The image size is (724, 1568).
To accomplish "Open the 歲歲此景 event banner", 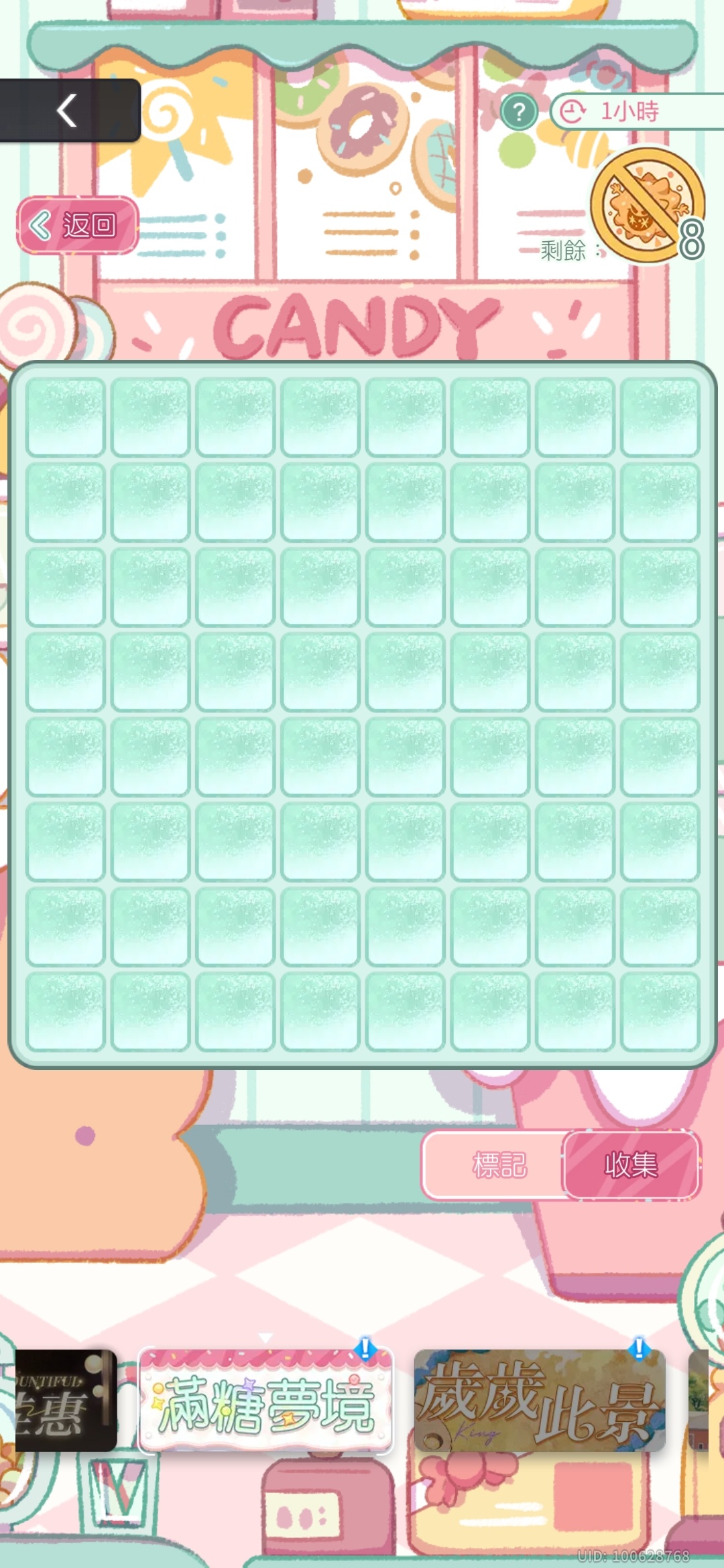I will [x=540, y=1400].
